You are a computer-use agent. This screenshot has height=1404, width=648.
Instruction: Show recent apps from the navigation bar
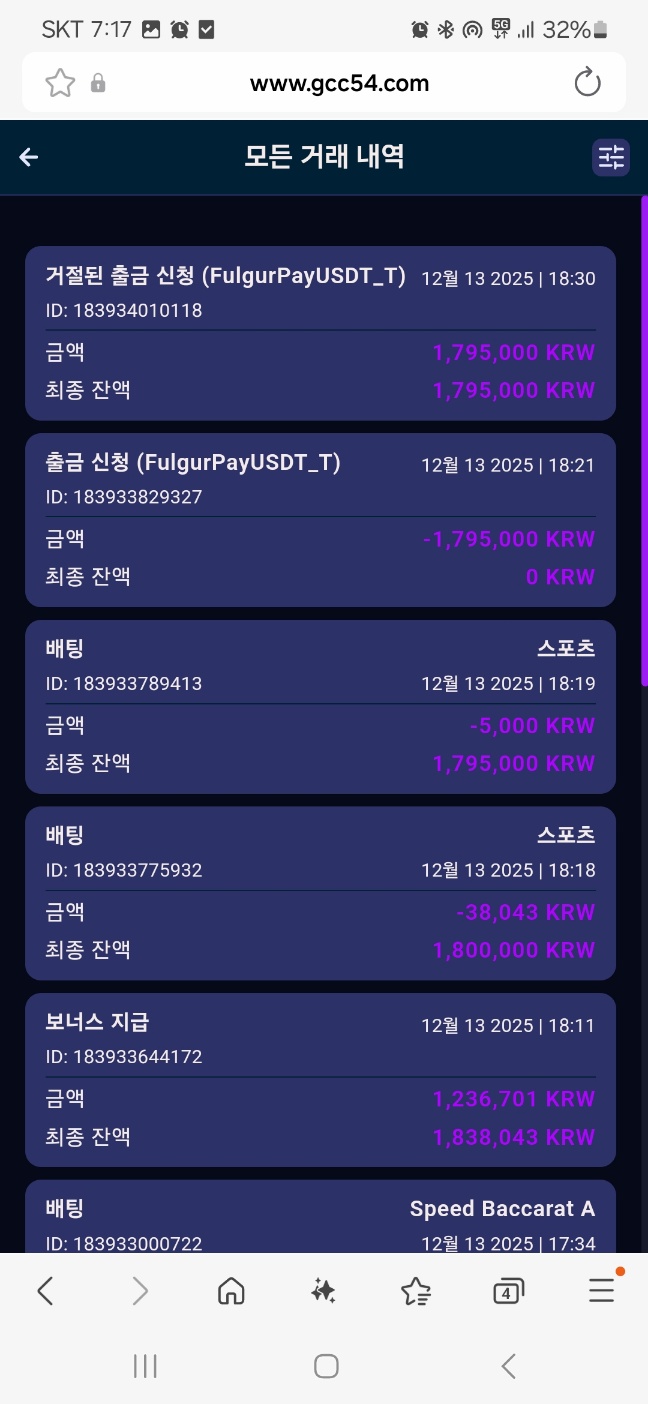point(146,1366)
